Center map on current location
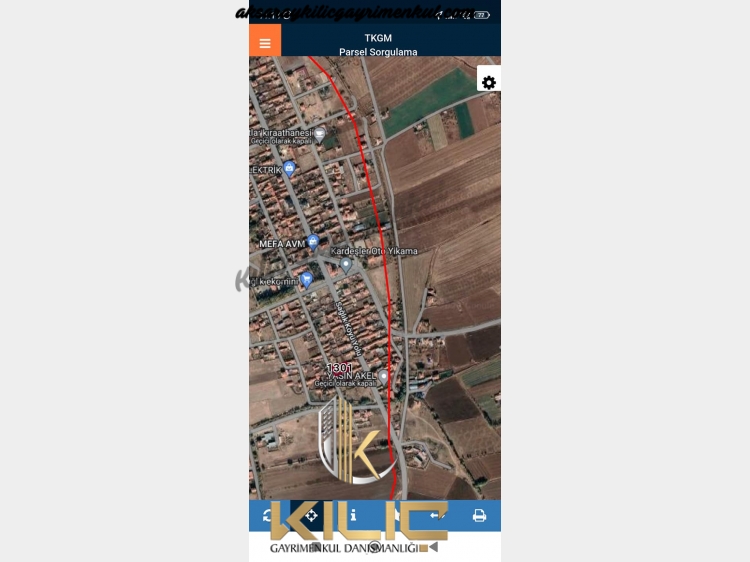 pyautogui.click(x=311, y=516)
